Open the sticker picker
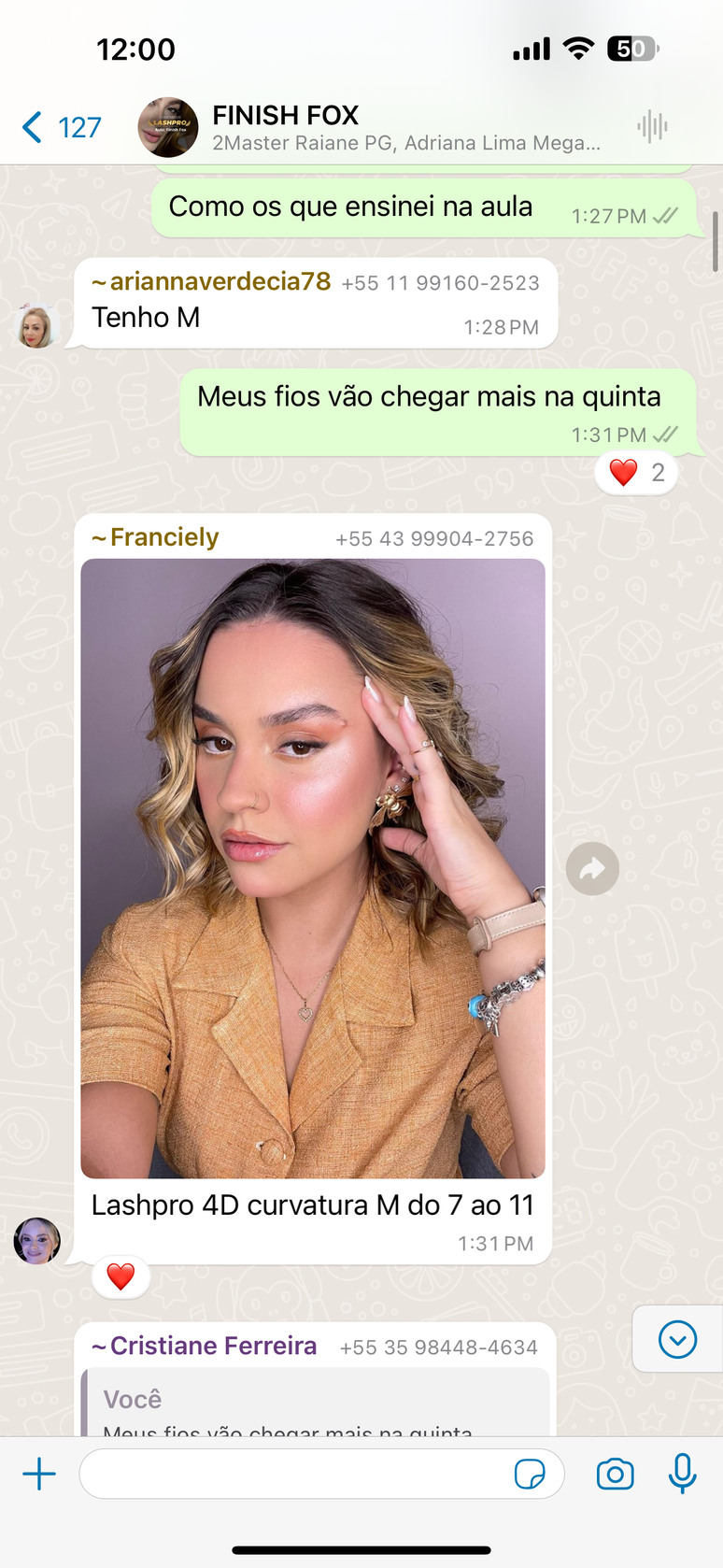 tap(530, 1475)
